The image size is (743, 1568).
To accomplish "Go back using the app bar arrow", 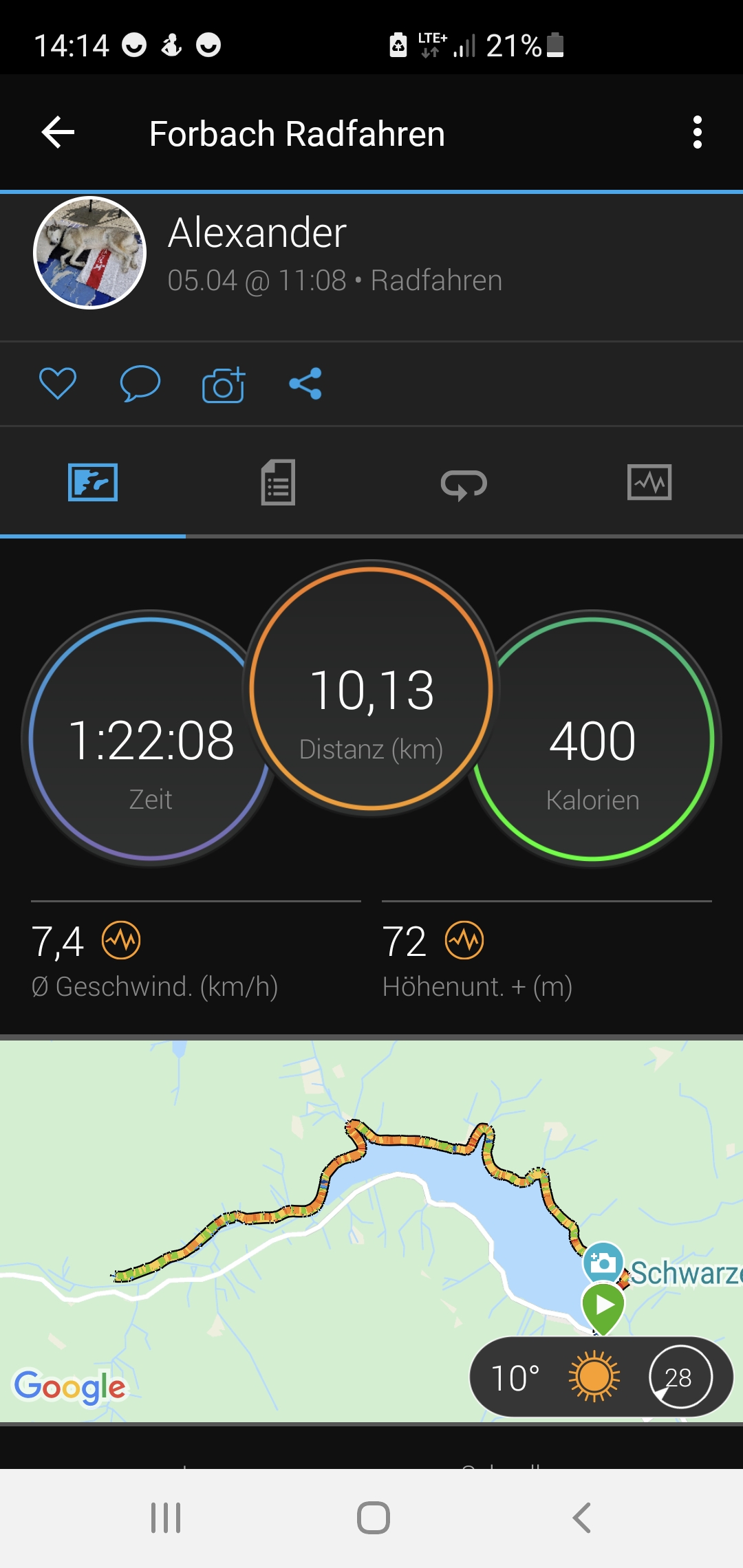I will [x=58, y=133].
